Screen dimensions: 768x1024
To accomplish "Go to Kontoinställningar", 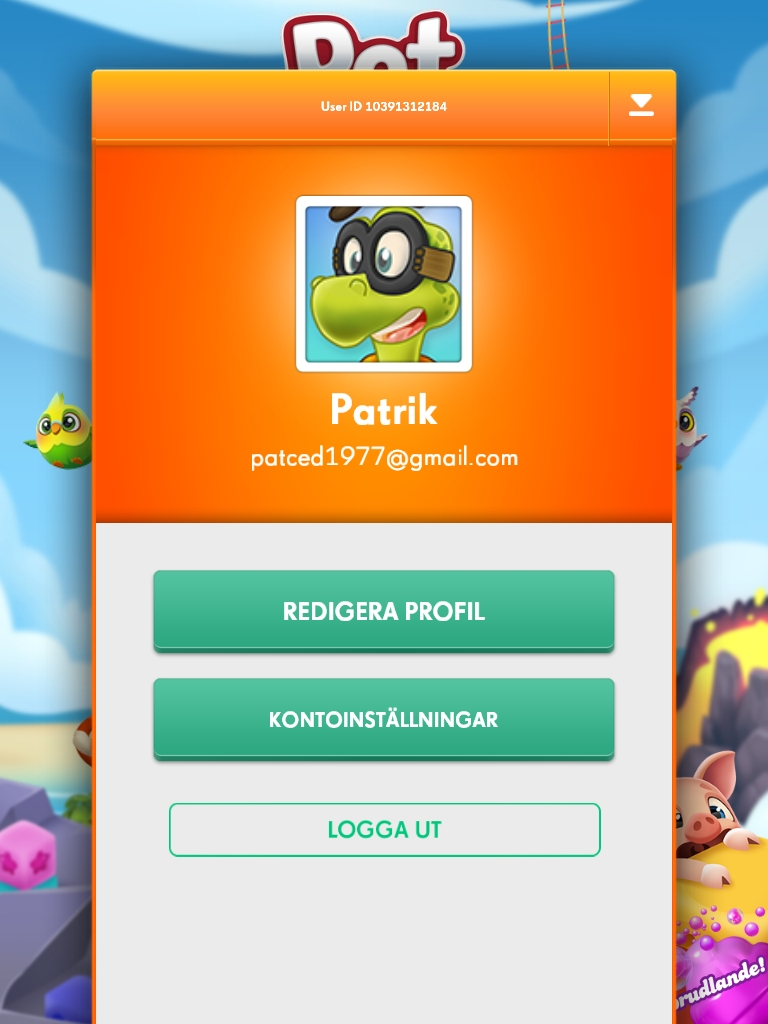I will [x=383, y=719].
